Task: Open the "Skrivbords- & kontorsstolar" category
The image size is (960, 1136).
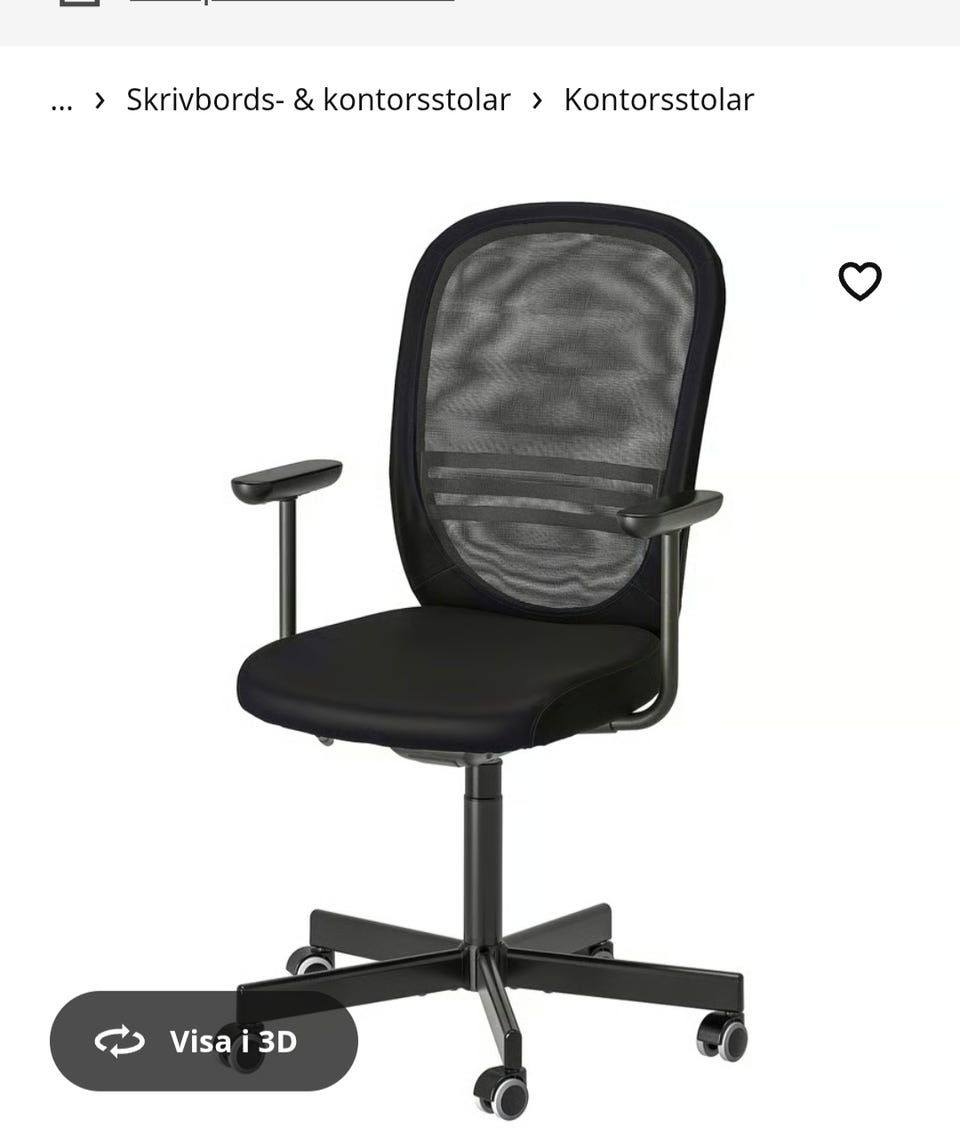Action: tap(317, 100)
